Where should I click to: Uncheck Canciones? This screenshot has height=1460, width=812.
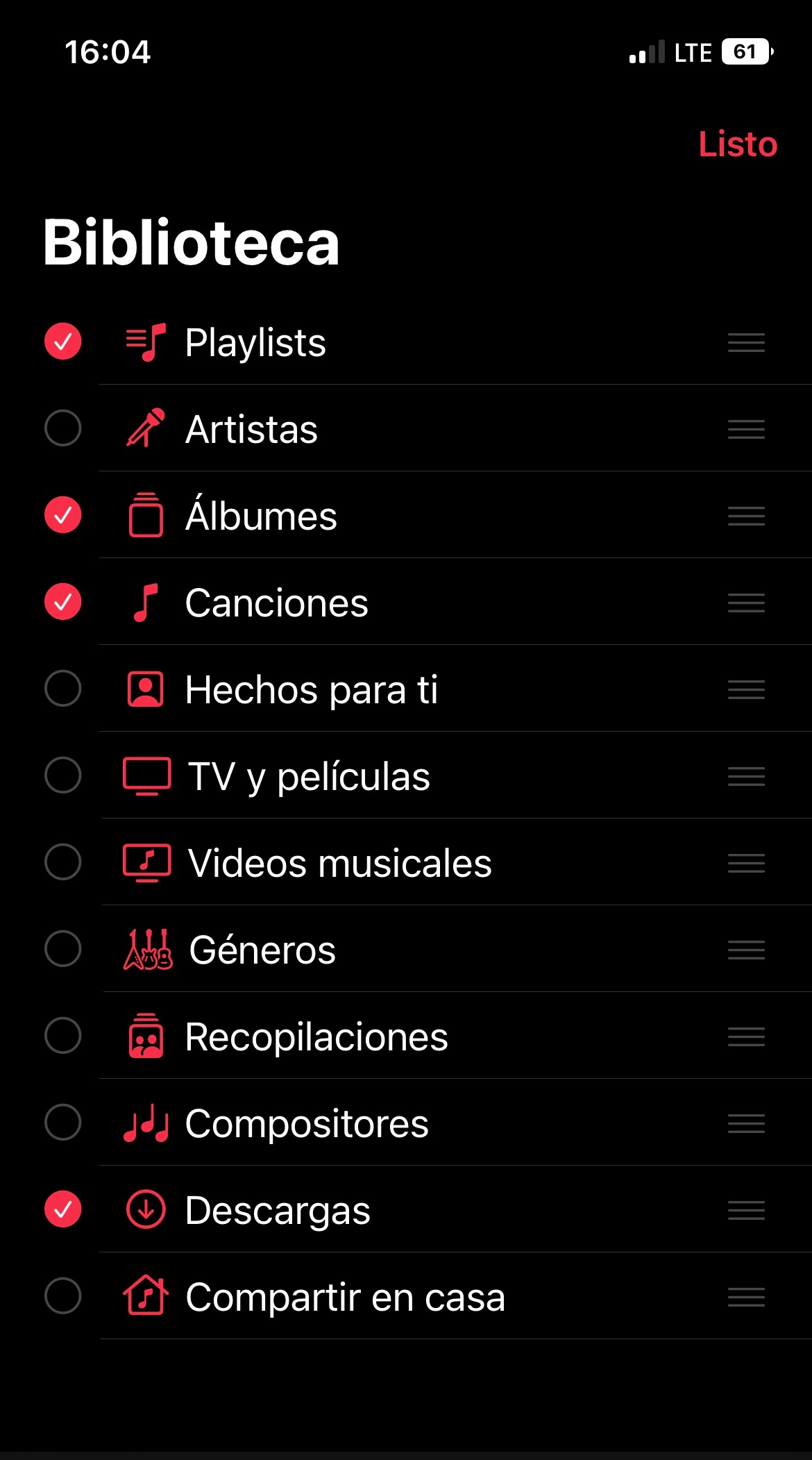[63, 602]
